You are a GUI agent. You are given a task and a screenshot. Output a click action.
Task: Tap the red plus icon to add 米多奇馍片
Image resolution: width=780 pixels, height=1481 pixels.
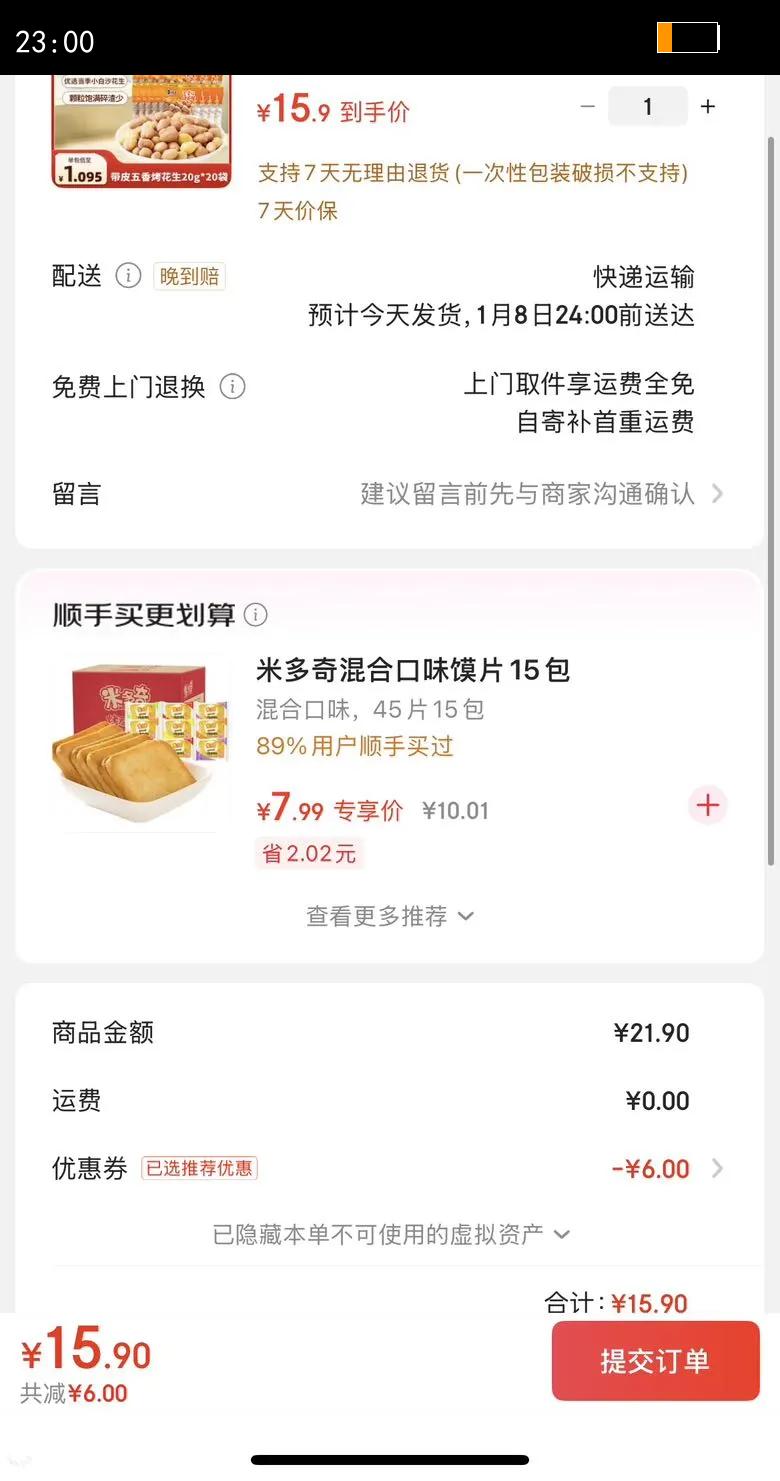pyautogui.click(x=707, y=805)
